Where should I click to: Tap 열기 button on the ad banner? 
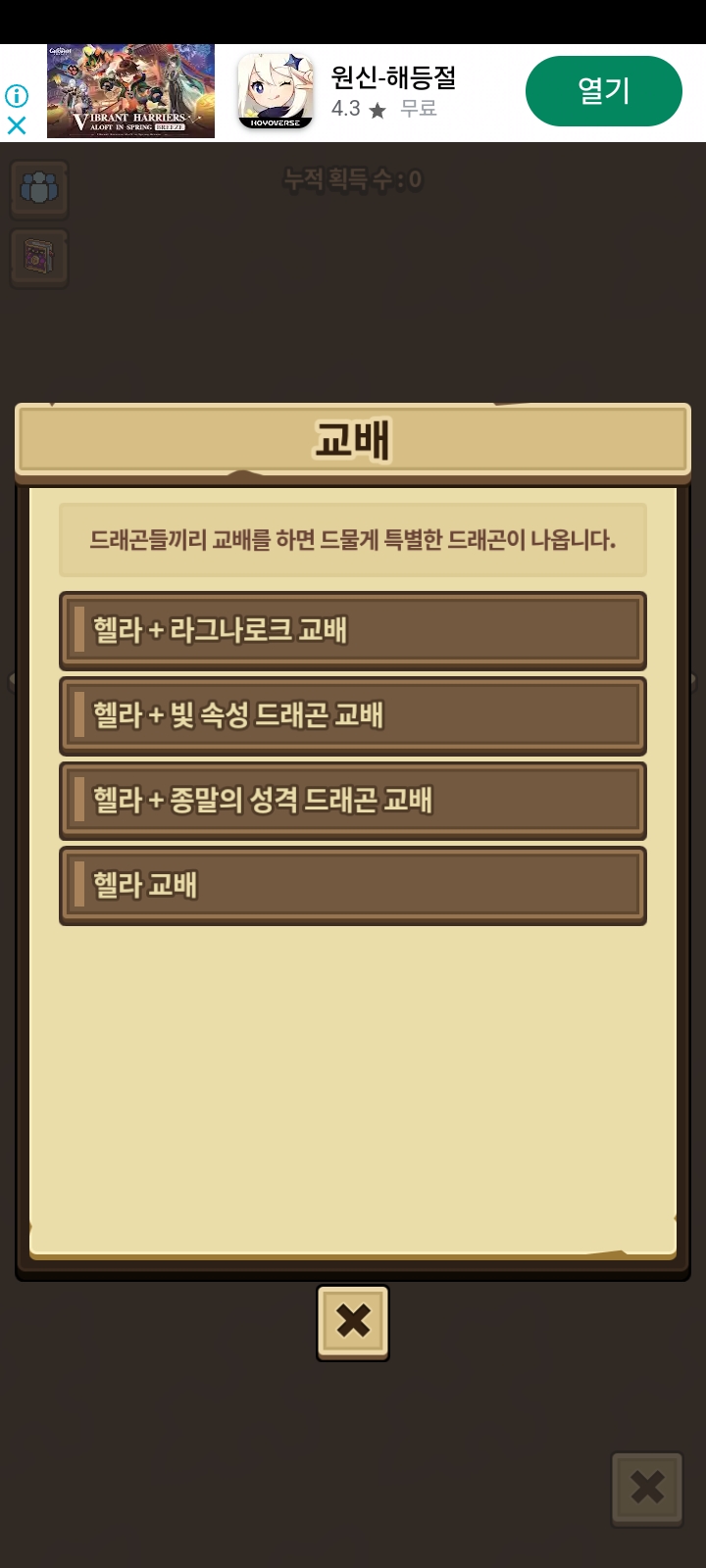pos(603,91)
